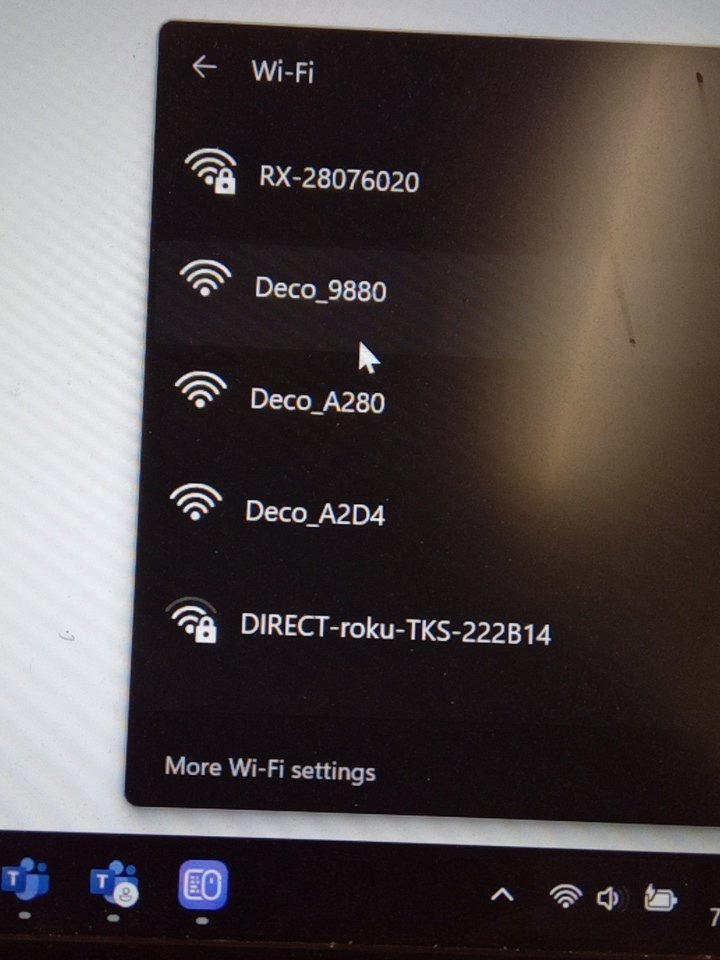The height and width of the screenshot is (960, 720).
Task: Pick the Deco_A2D4 Wi-Fi network
Action: point(315,513)
